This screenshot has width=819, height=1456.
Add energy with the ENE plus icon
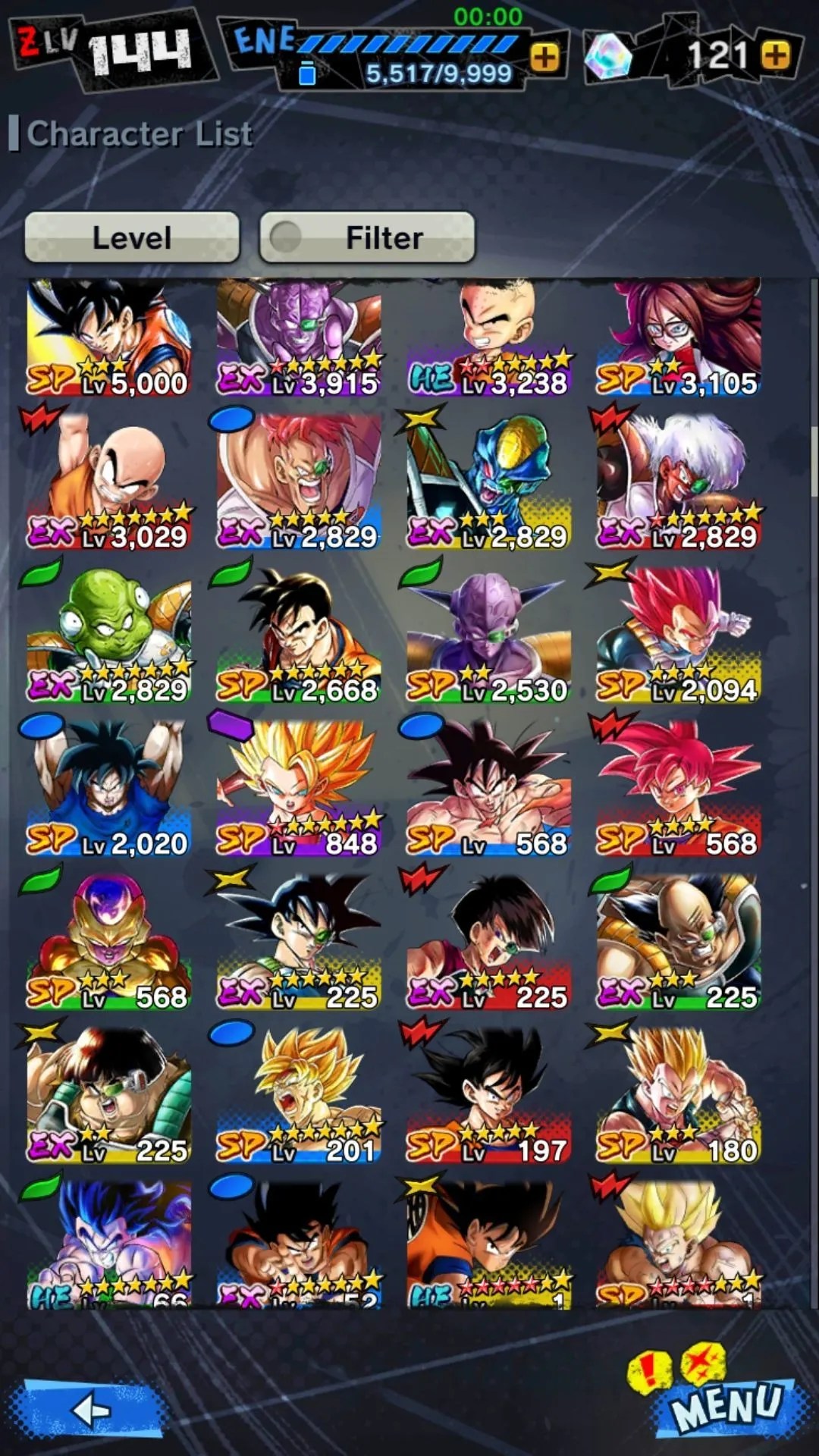pos(544,57)
